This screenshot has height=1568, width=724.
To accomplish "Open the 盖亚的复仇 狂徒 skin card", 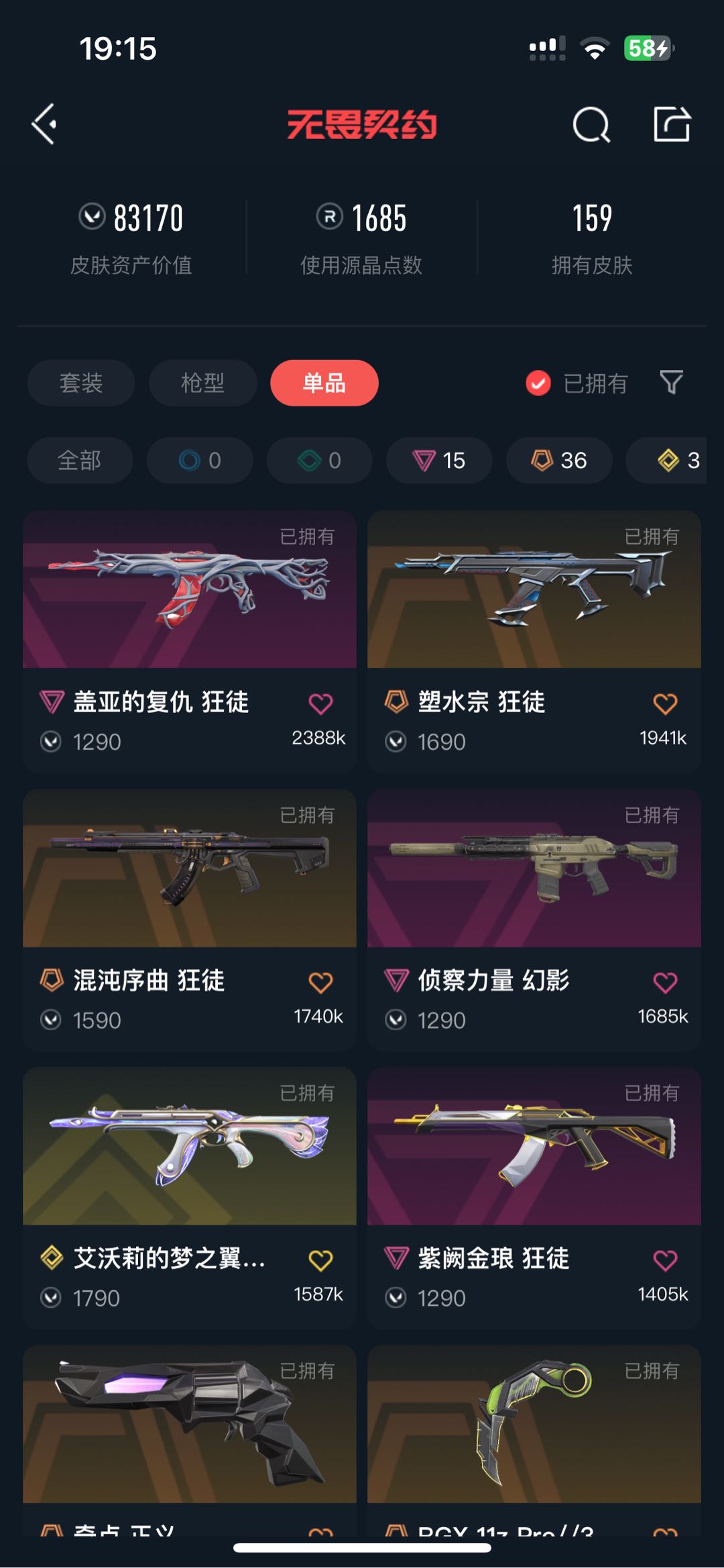I will pyautogui.click(x=190, y=641).
